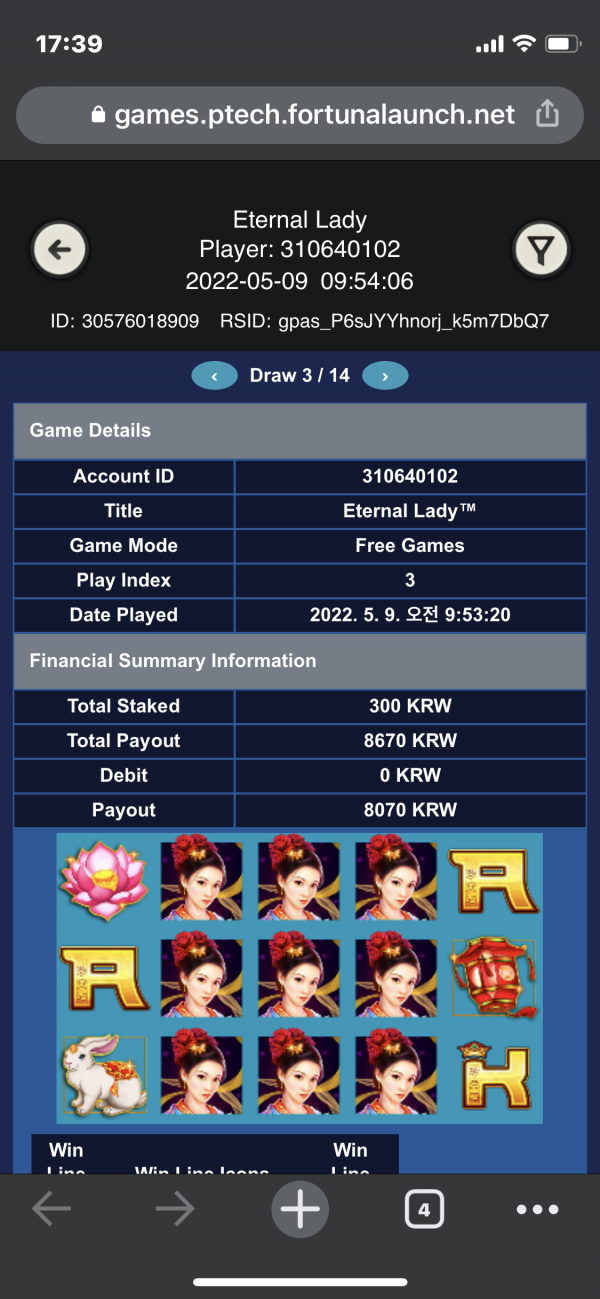Viewport: 600px width, 1299px height.
Task: Go back using the arrow button
Action: [x=60, y=249]
